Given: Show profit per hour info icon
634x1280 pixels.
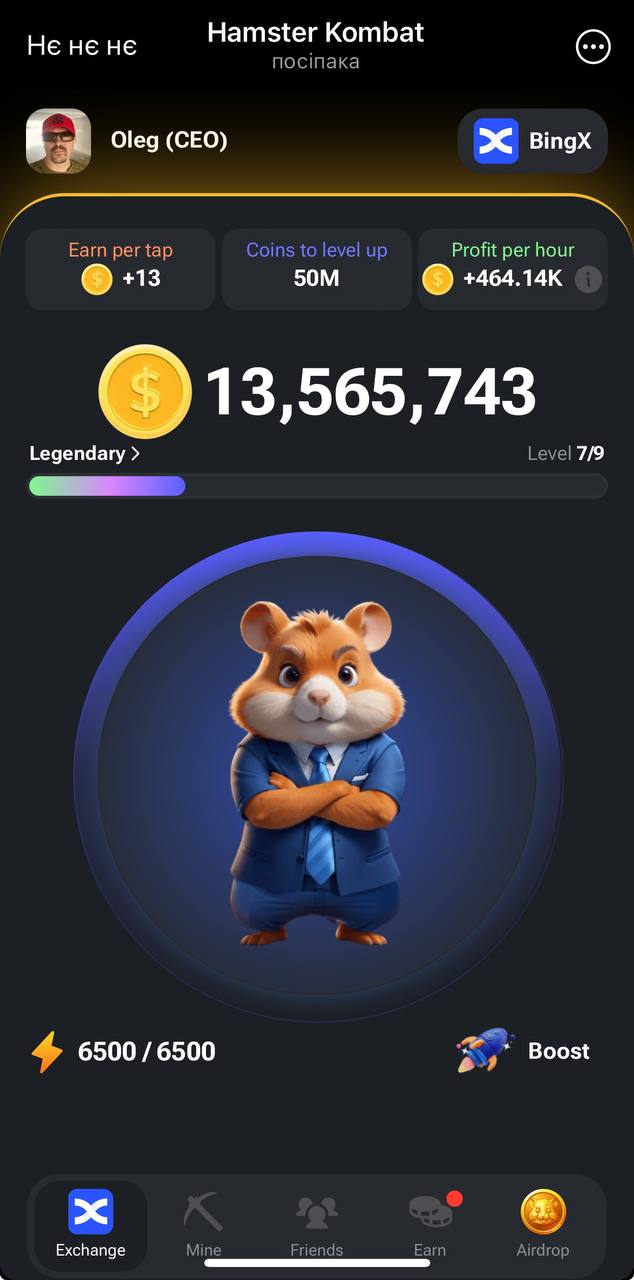Looking at the screenshot, I should point(589,279).
